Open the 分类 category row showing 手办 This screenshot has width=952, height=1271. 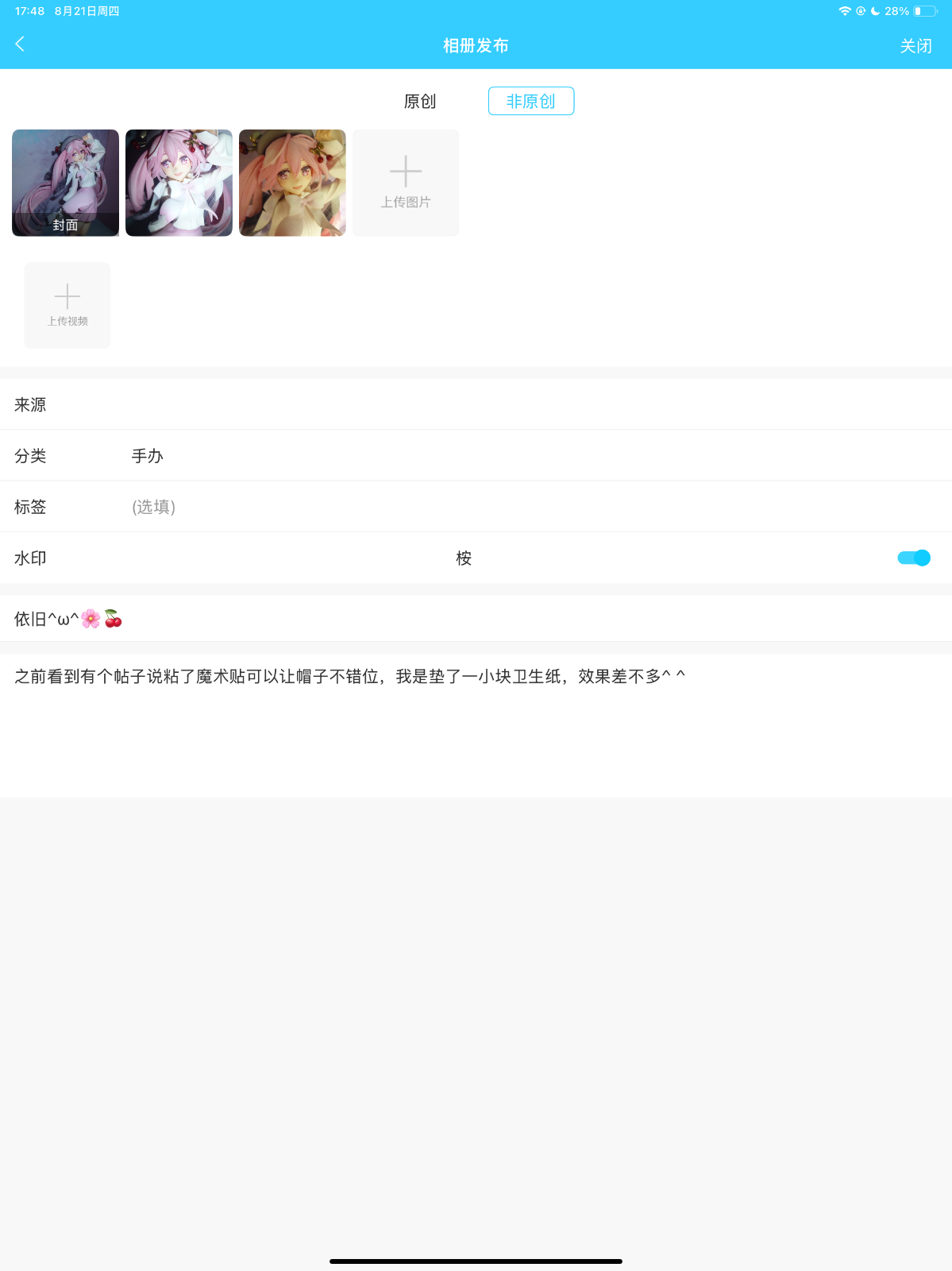476,456
